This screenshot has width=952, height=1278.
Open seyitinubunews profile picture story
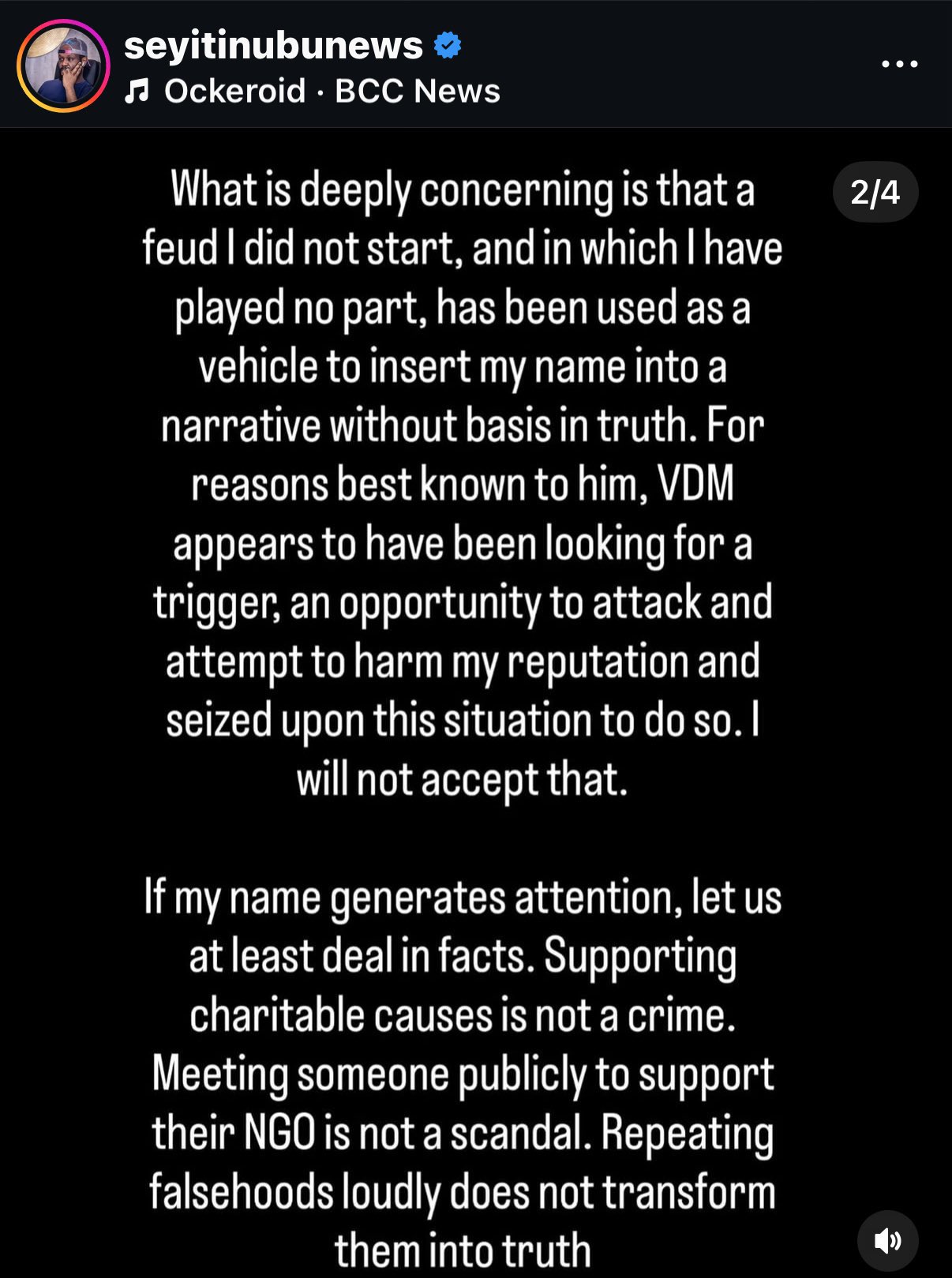(63, 66)
